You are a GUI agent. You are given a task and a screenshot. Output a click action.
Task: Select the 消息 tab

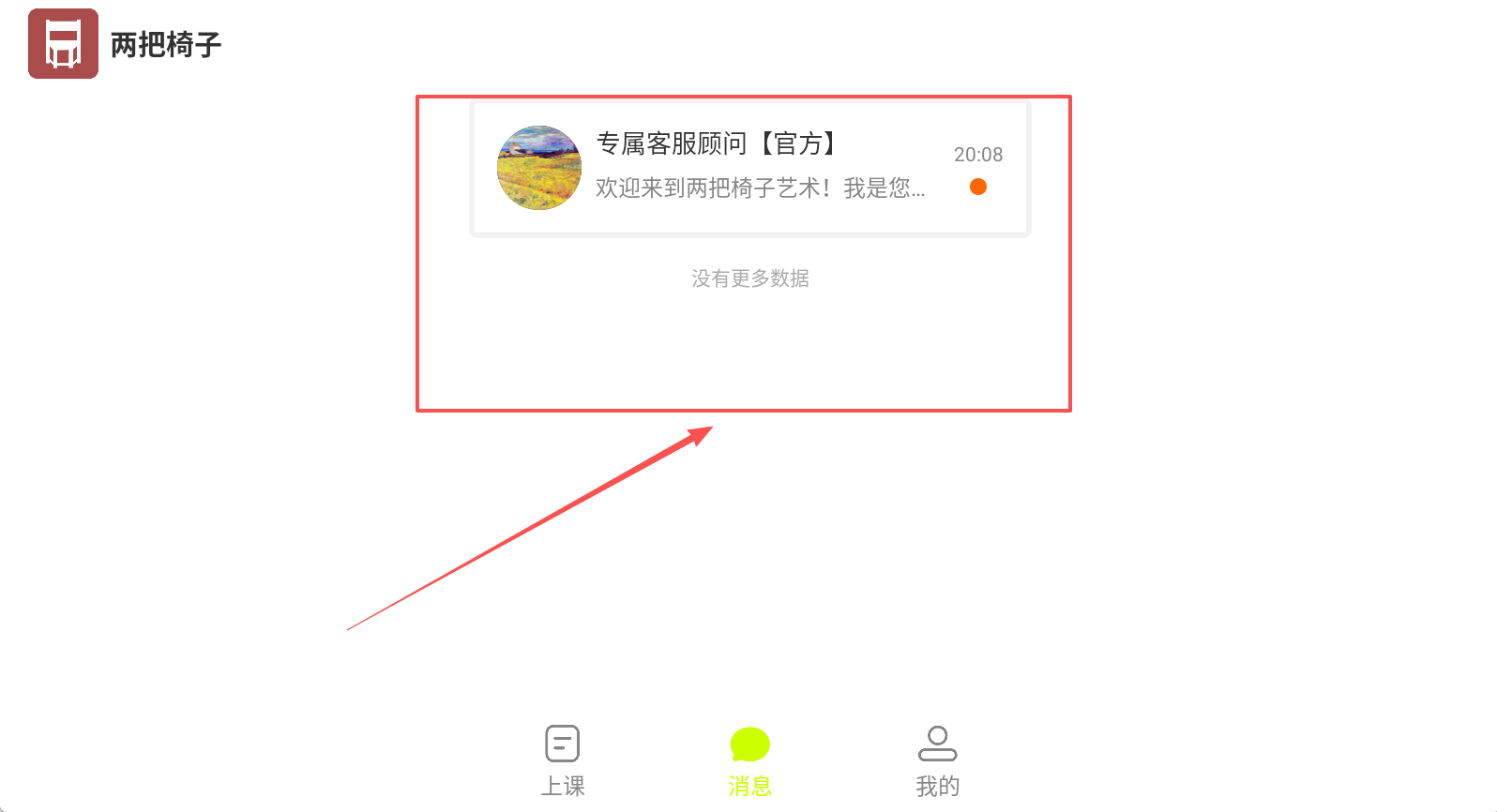pos(749,760)
